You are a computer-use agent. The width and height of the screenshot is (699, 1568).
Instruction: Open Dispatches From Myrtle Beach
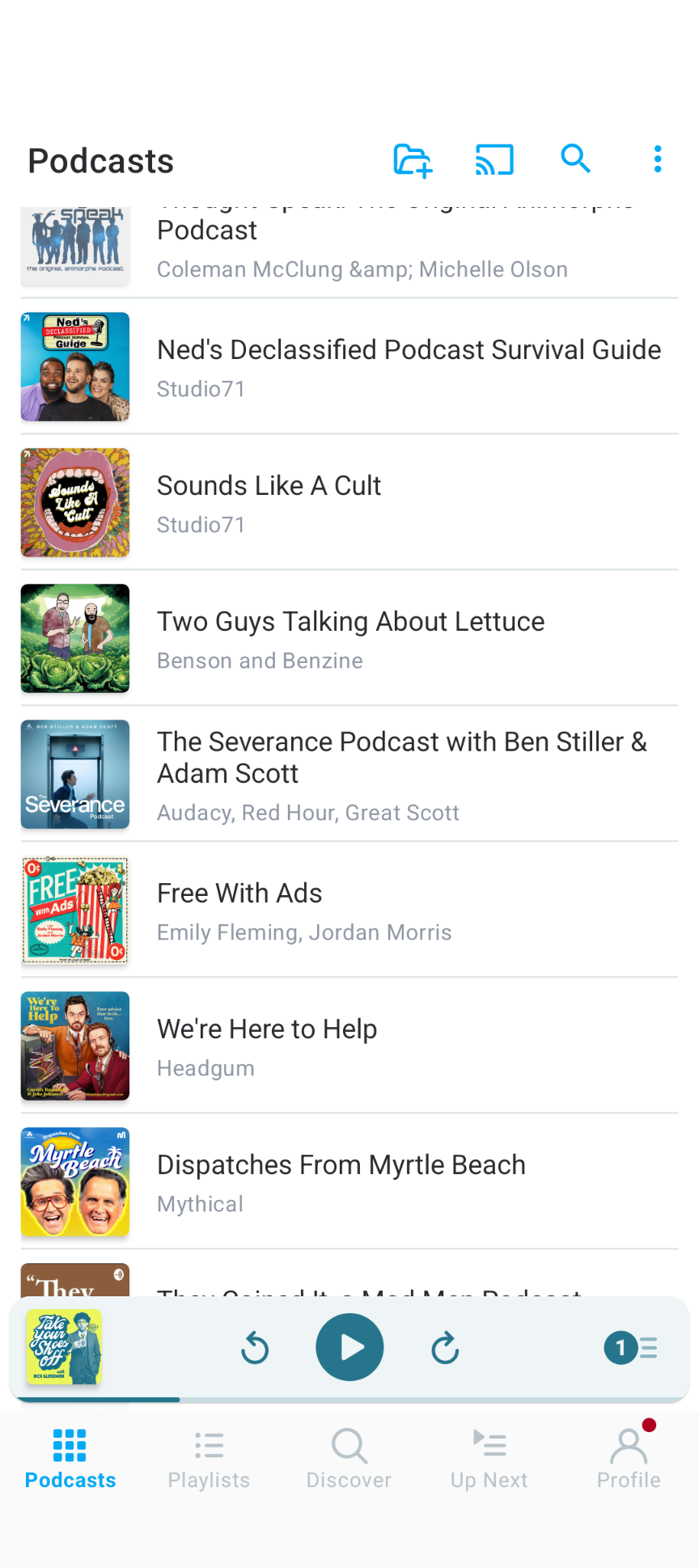click(x=349, y=1182)
